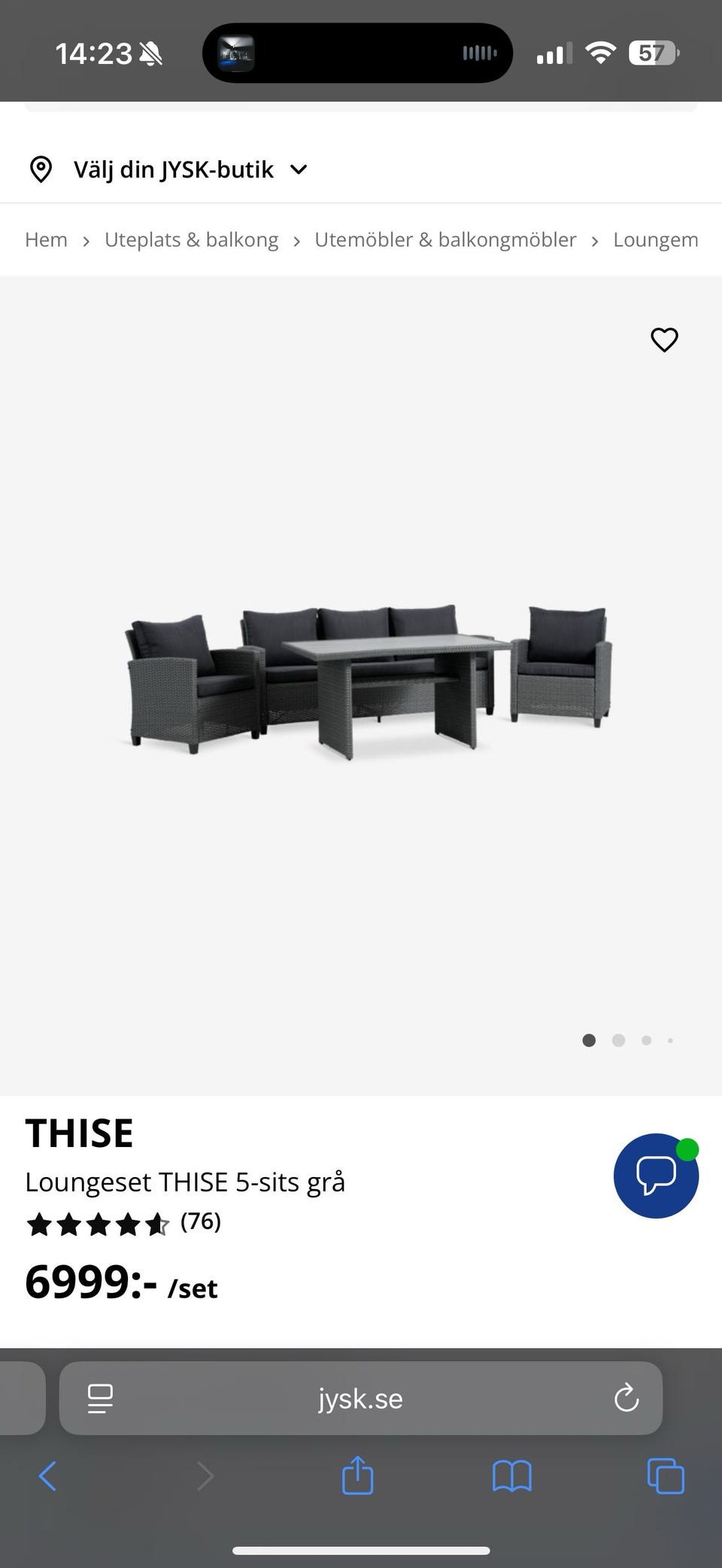Tap the truncated "Loungem..." breadcrumb item

(x=656, y=239)
